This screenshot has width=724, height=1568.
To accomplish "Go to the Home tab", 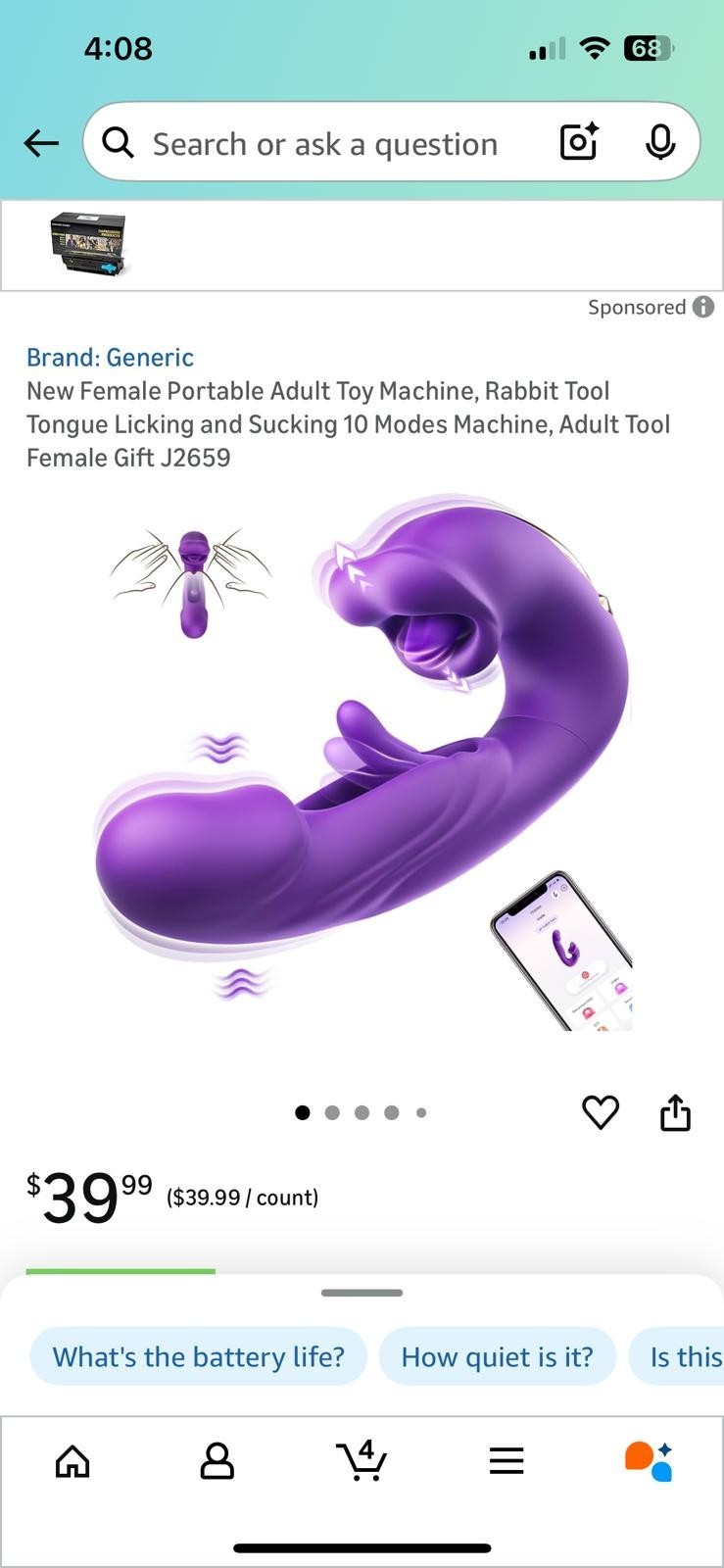I will [x=72, y=1461].
